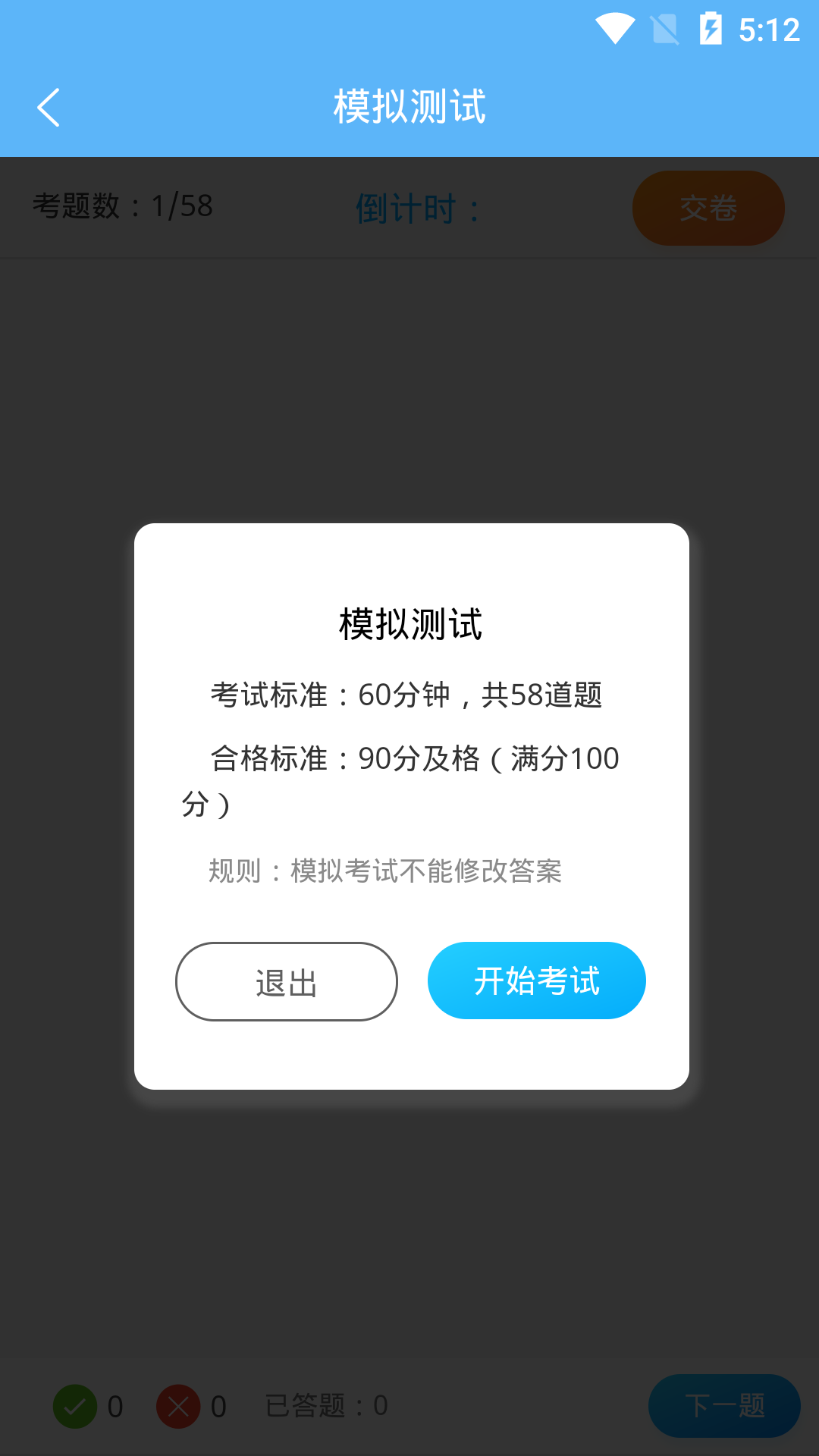Tap the 交卷 submit button

click(x=708, y=208)
